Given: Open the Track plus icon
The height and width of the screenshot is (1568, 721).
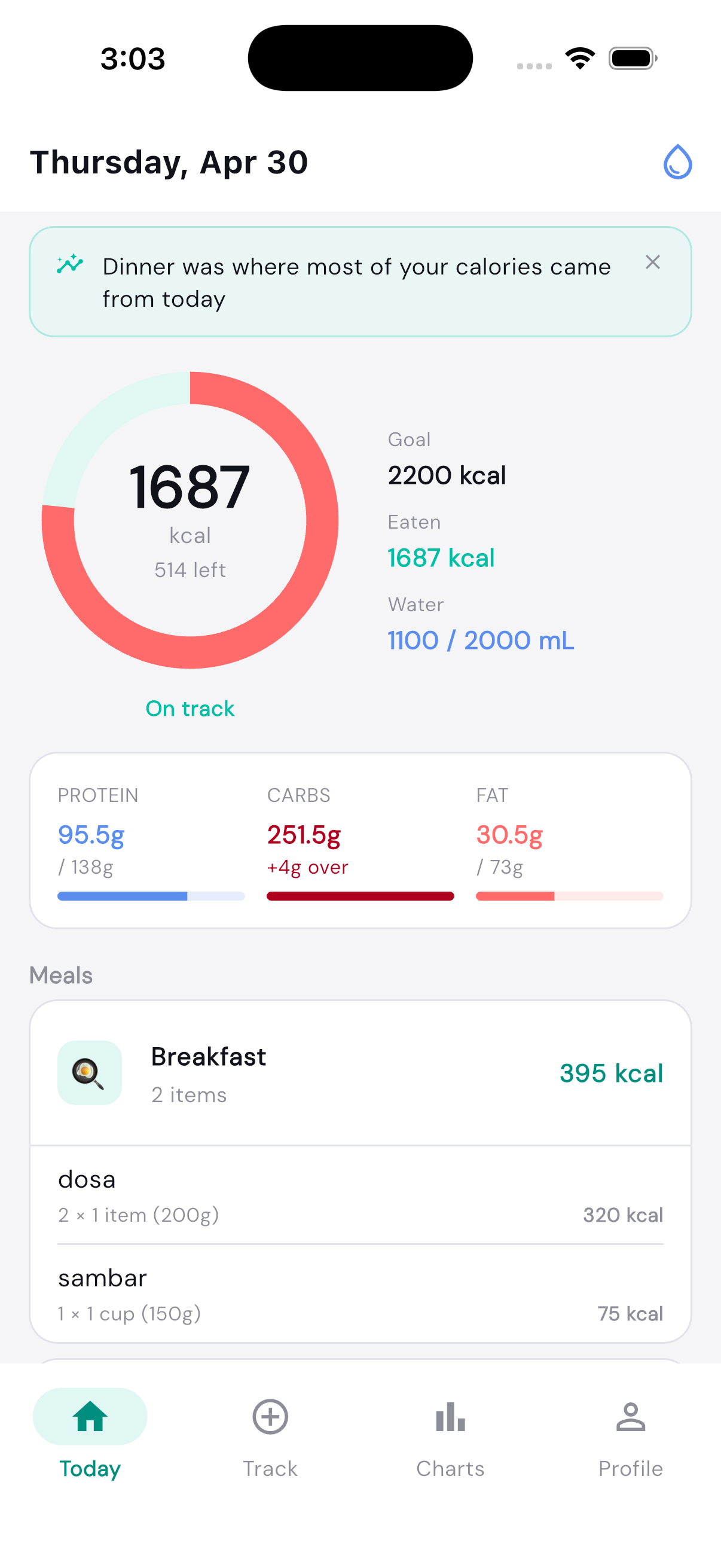Looking at the screenshot, I should click(x=270, y=1417).
